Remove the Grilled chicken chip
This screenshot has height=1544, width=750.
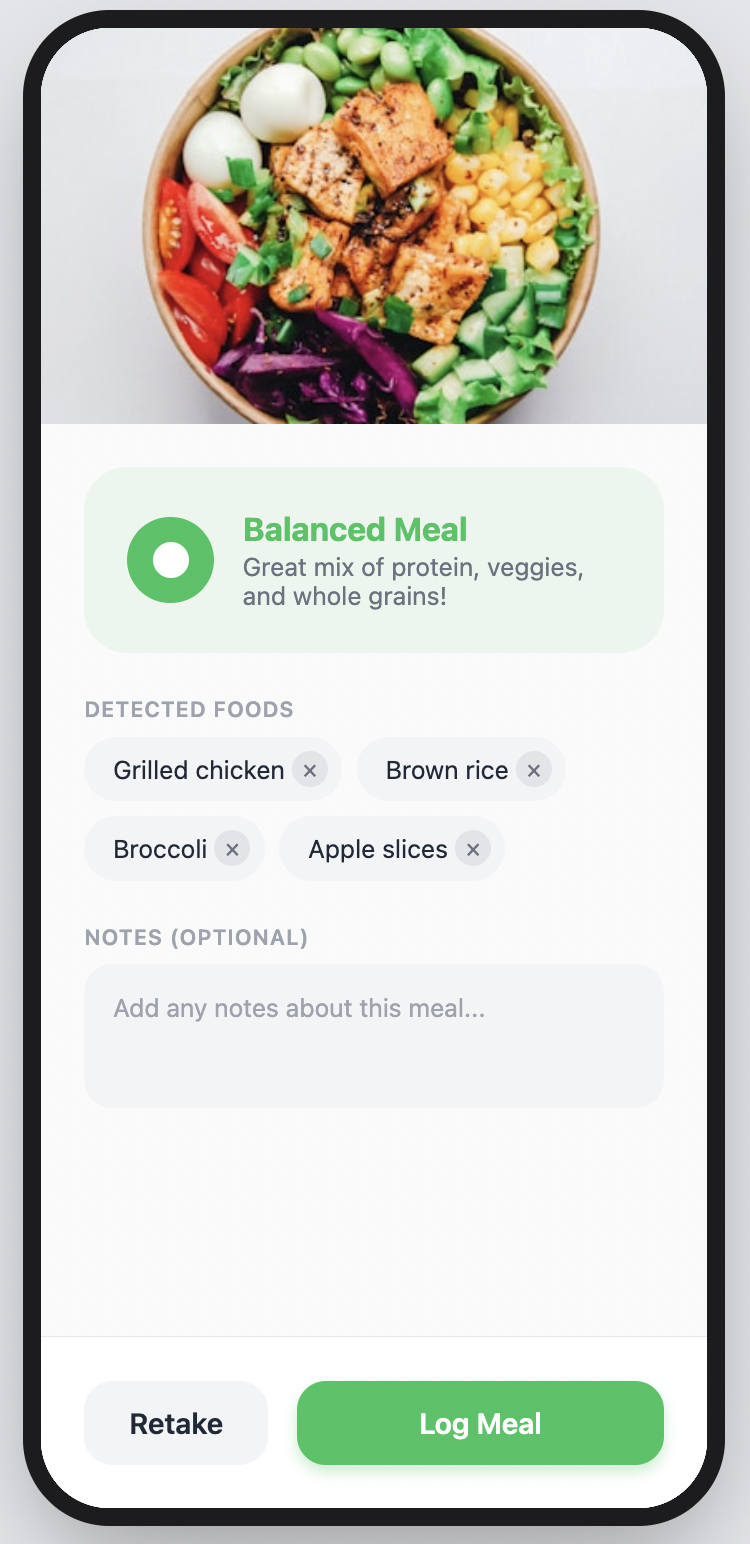(310, 770)
